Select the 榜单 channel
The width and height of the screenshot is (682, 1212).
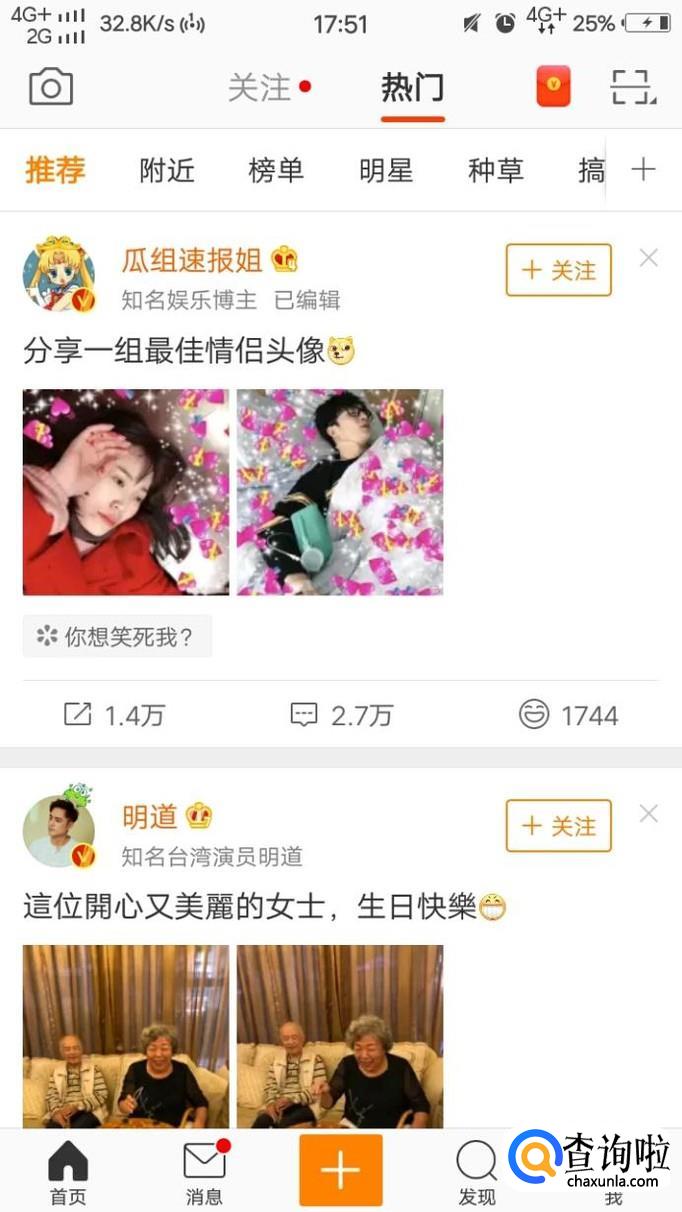[x=276, y=170]
